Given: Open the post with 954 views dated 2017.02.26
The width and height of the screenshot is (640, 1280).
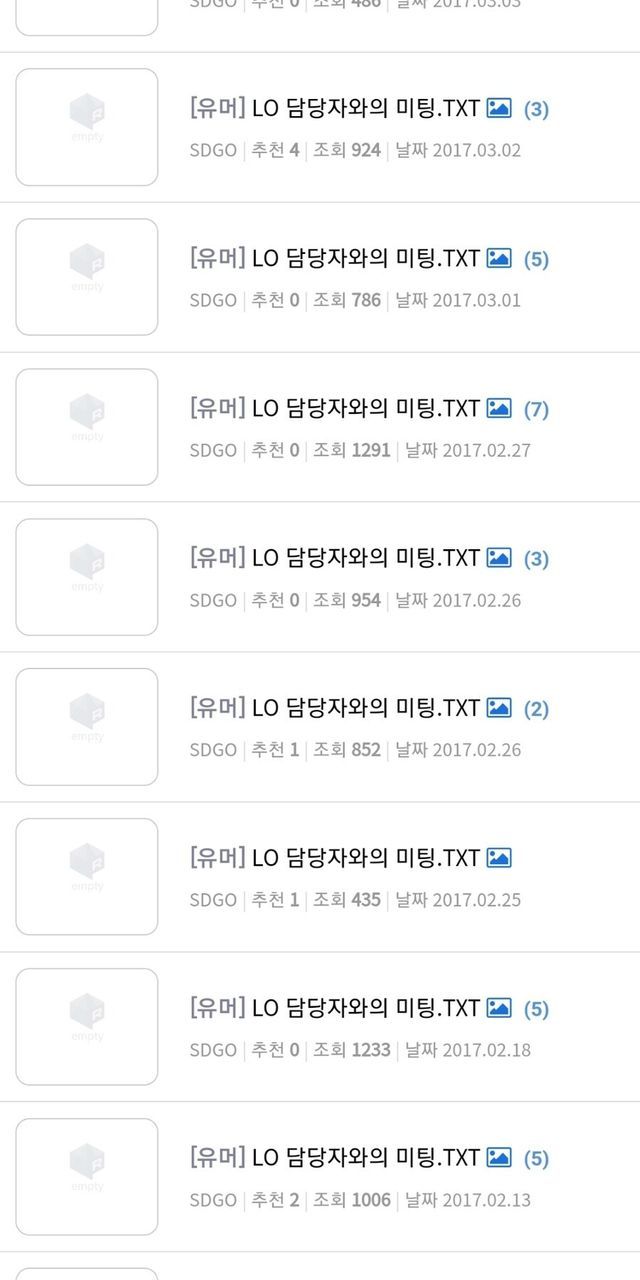Looking at the screenshot, I should click(335, 559).
